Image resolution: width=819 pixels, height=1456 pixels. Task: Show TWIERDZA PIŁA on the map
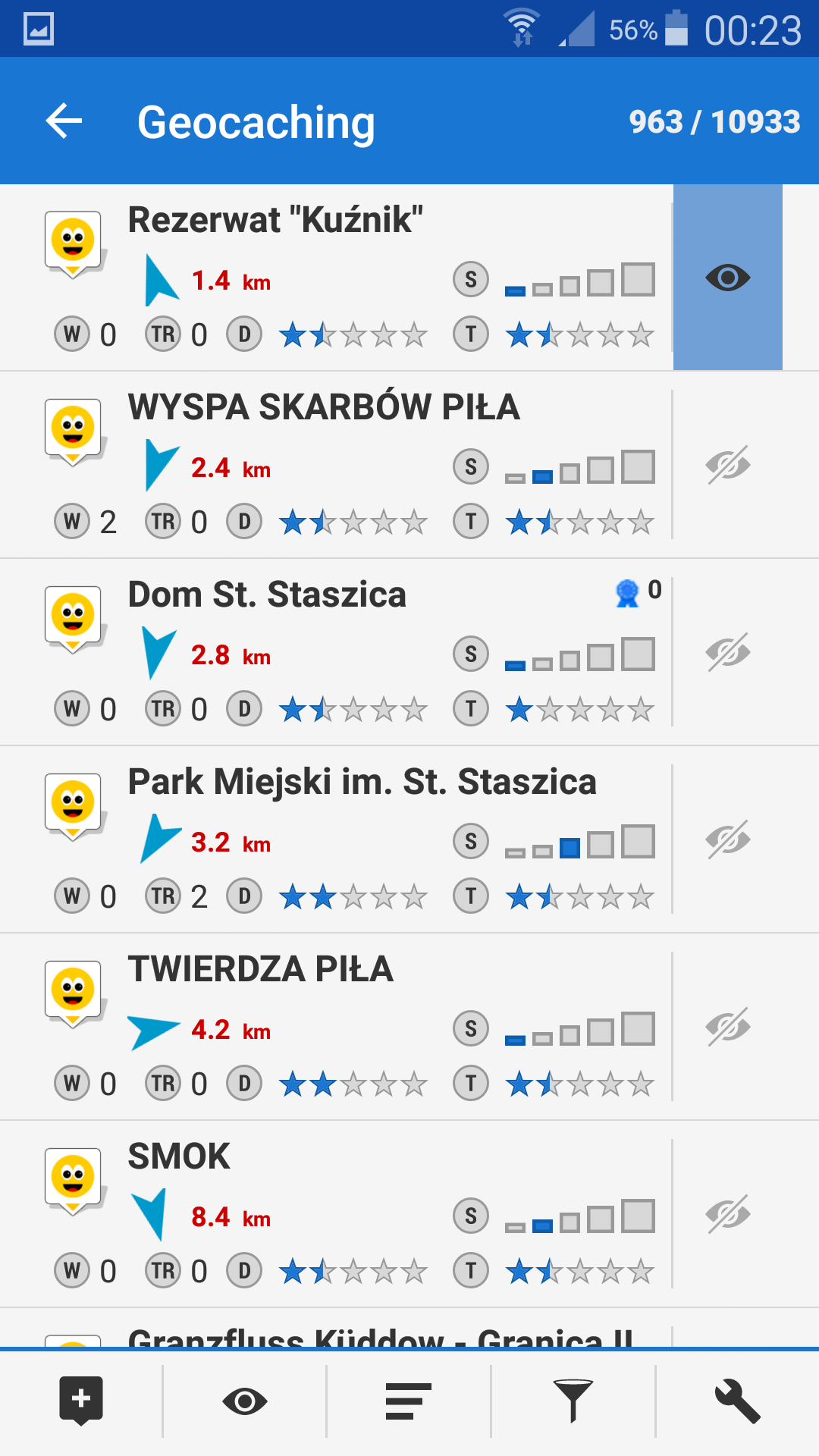click(727, 1027)
